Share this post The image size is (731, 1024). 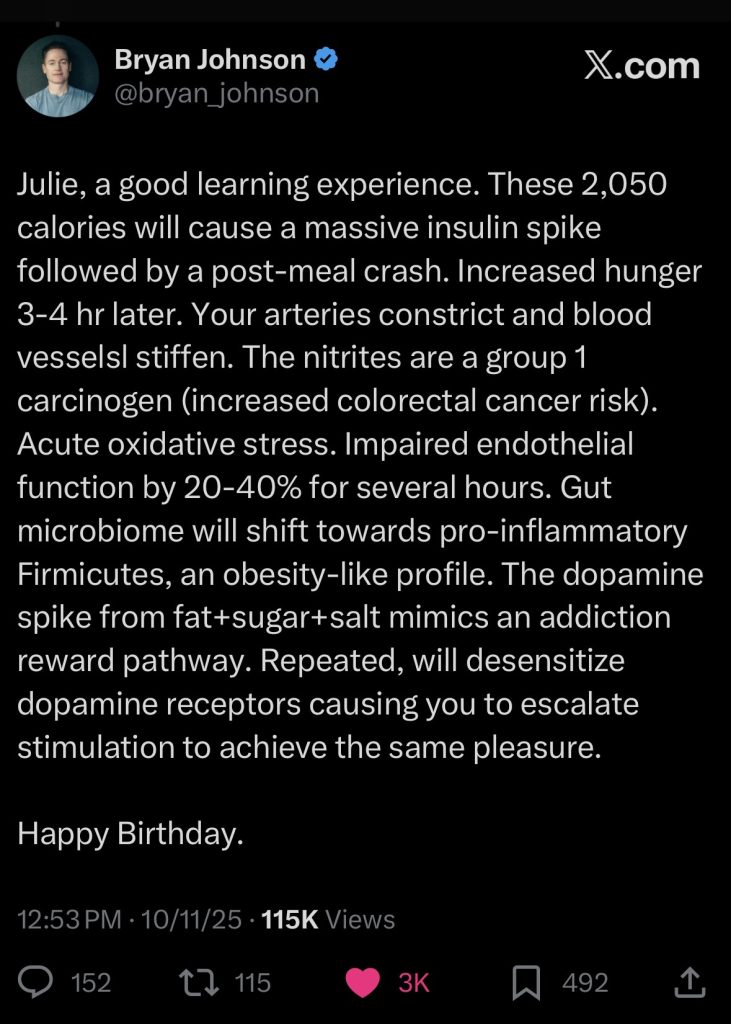click(x=690, y=983)
